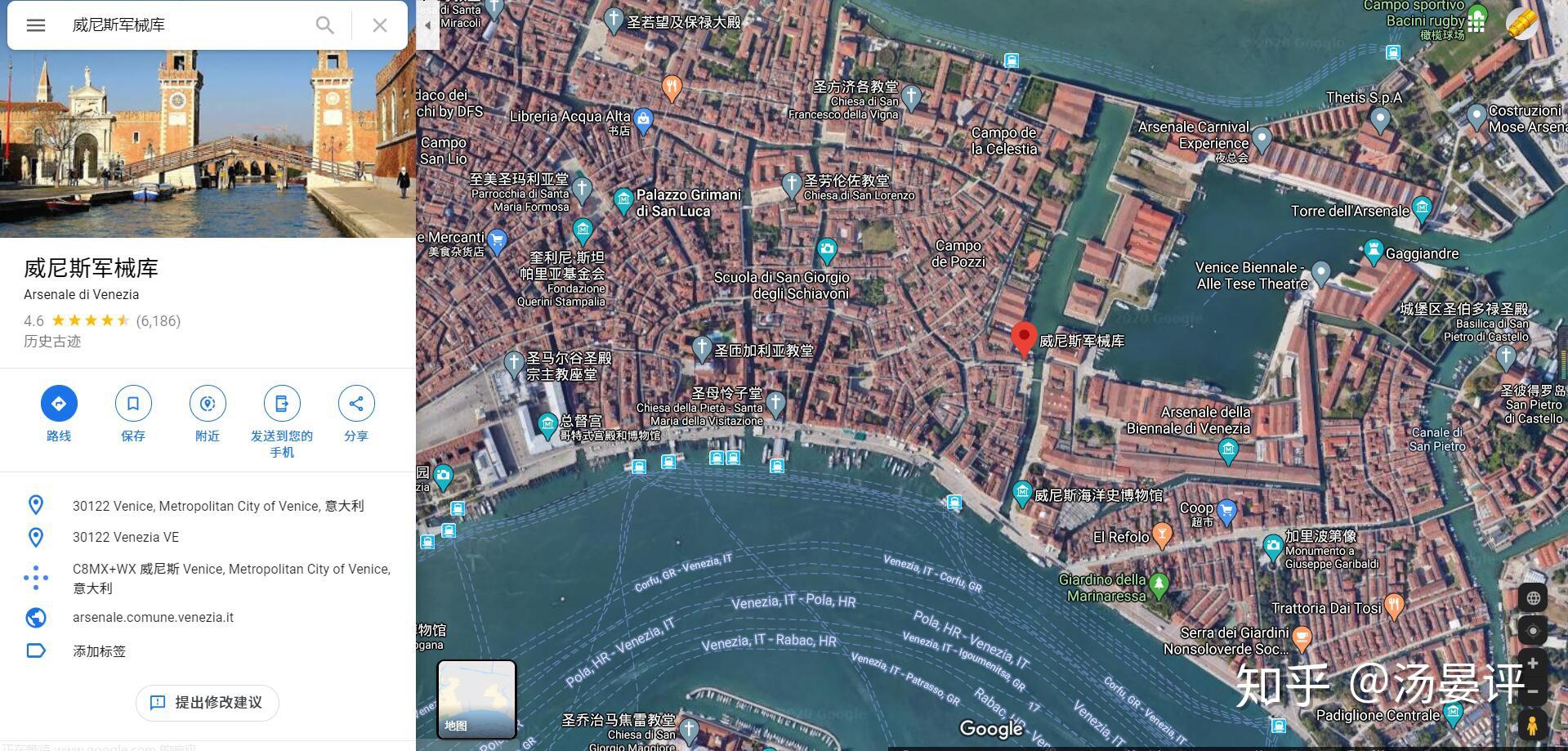Share this place with 分享

(356, 404)
